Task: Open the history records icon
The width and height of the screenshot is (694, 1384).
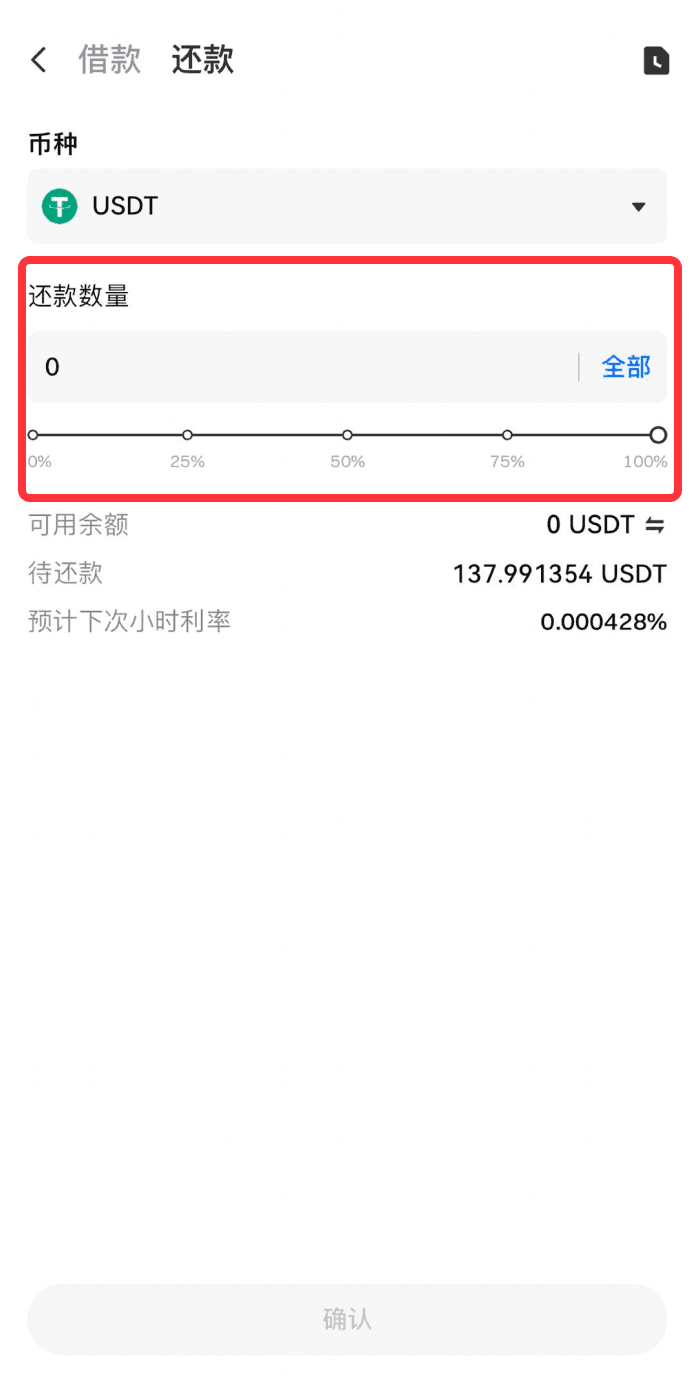Action: (655, 61)
